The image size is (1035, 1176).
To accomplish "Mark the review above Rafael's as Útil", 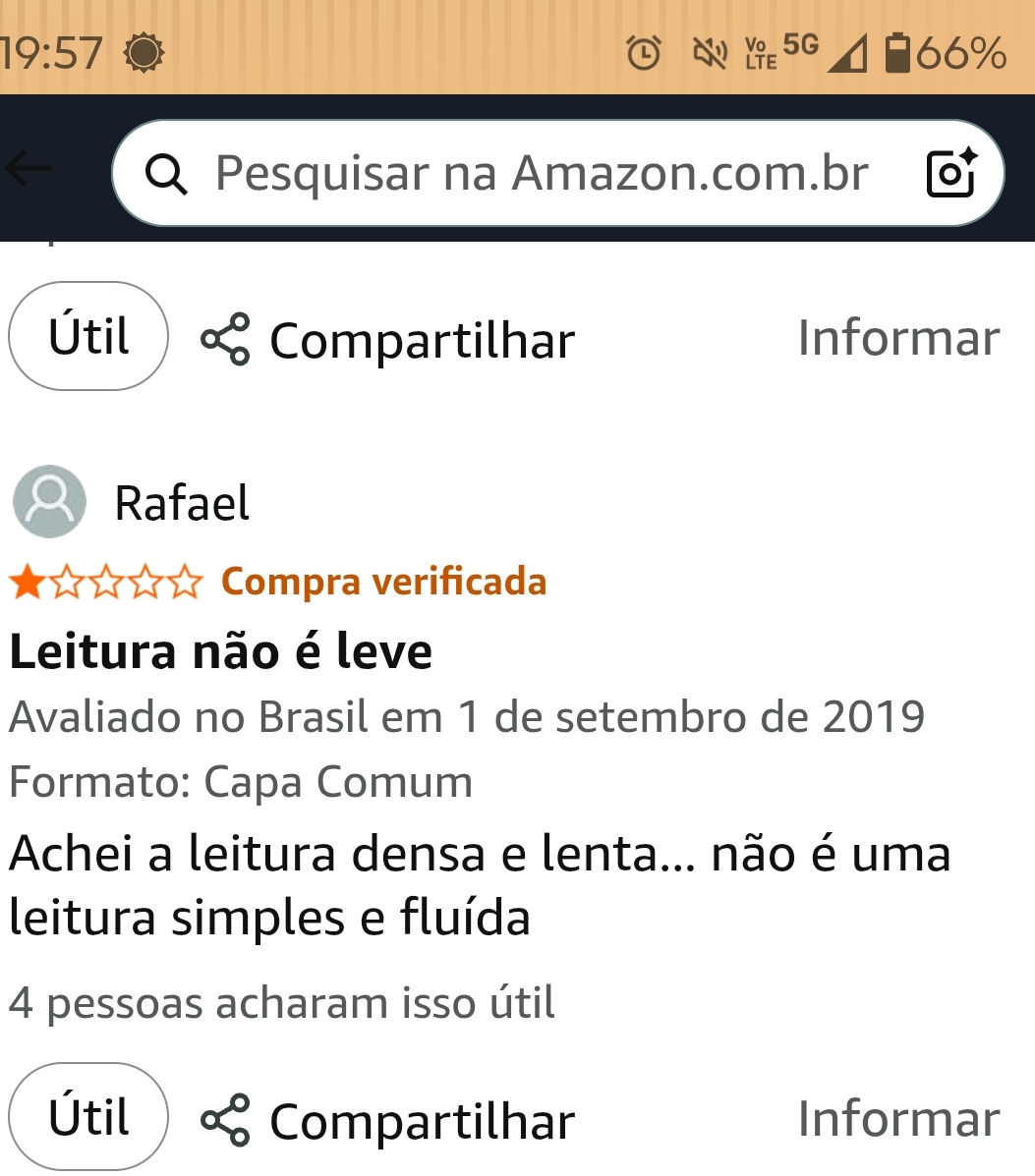I will [x=88, y=337].
